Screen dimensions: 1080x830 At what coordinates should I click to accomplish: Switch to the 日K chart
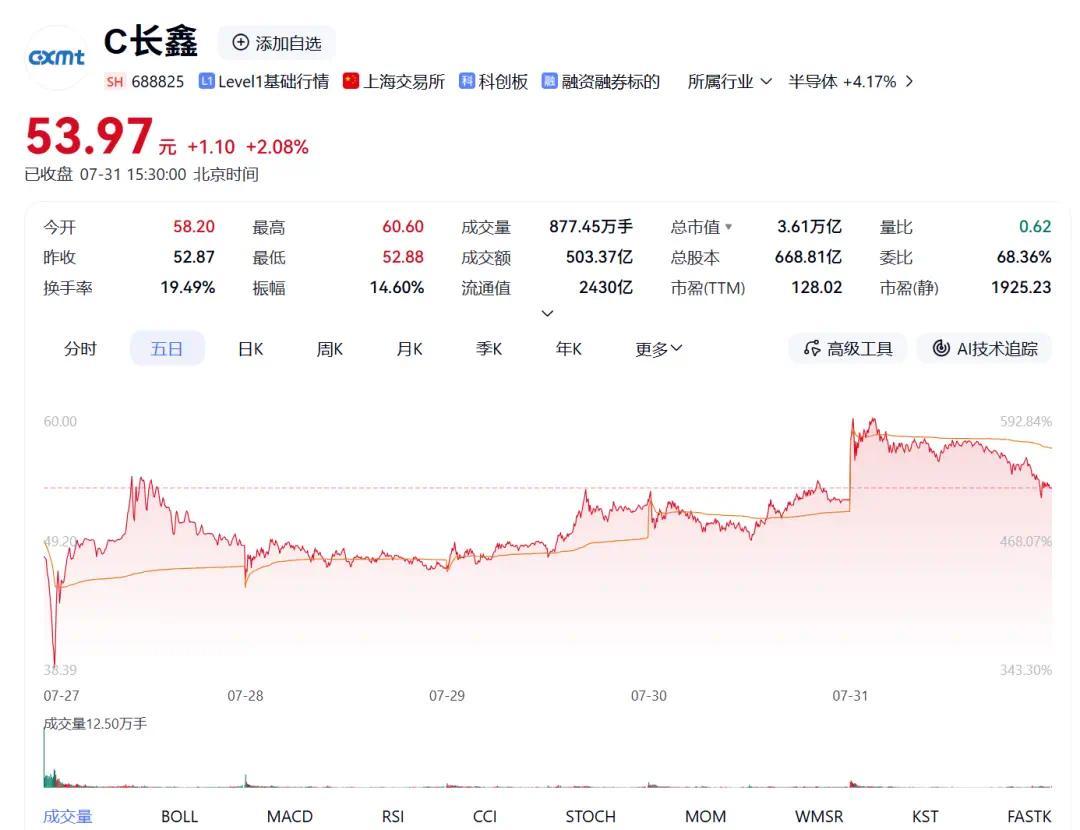[251, 349]
